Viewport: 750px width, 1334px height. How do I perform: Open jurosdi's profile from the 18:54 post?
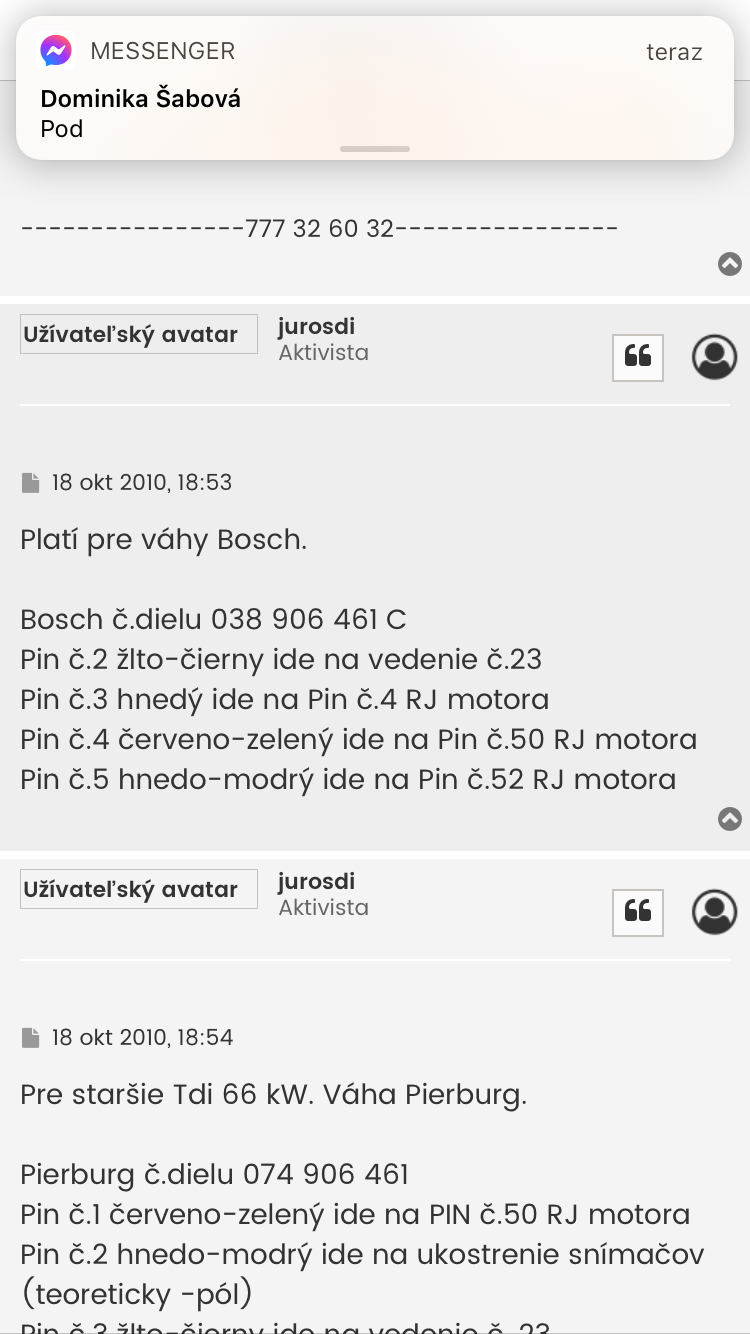point(316,881)
